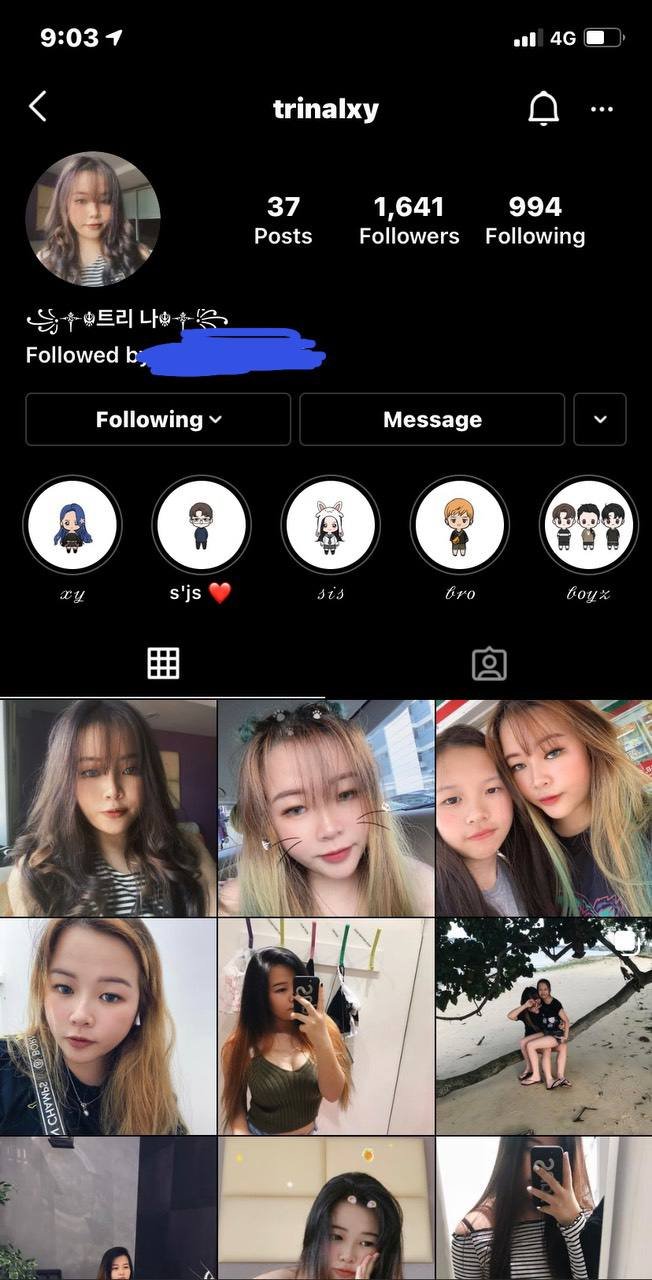The height and width of the screenshot is (1280, 652).
Task: View the trinalxy profile picture
Action: pos(93,220)
